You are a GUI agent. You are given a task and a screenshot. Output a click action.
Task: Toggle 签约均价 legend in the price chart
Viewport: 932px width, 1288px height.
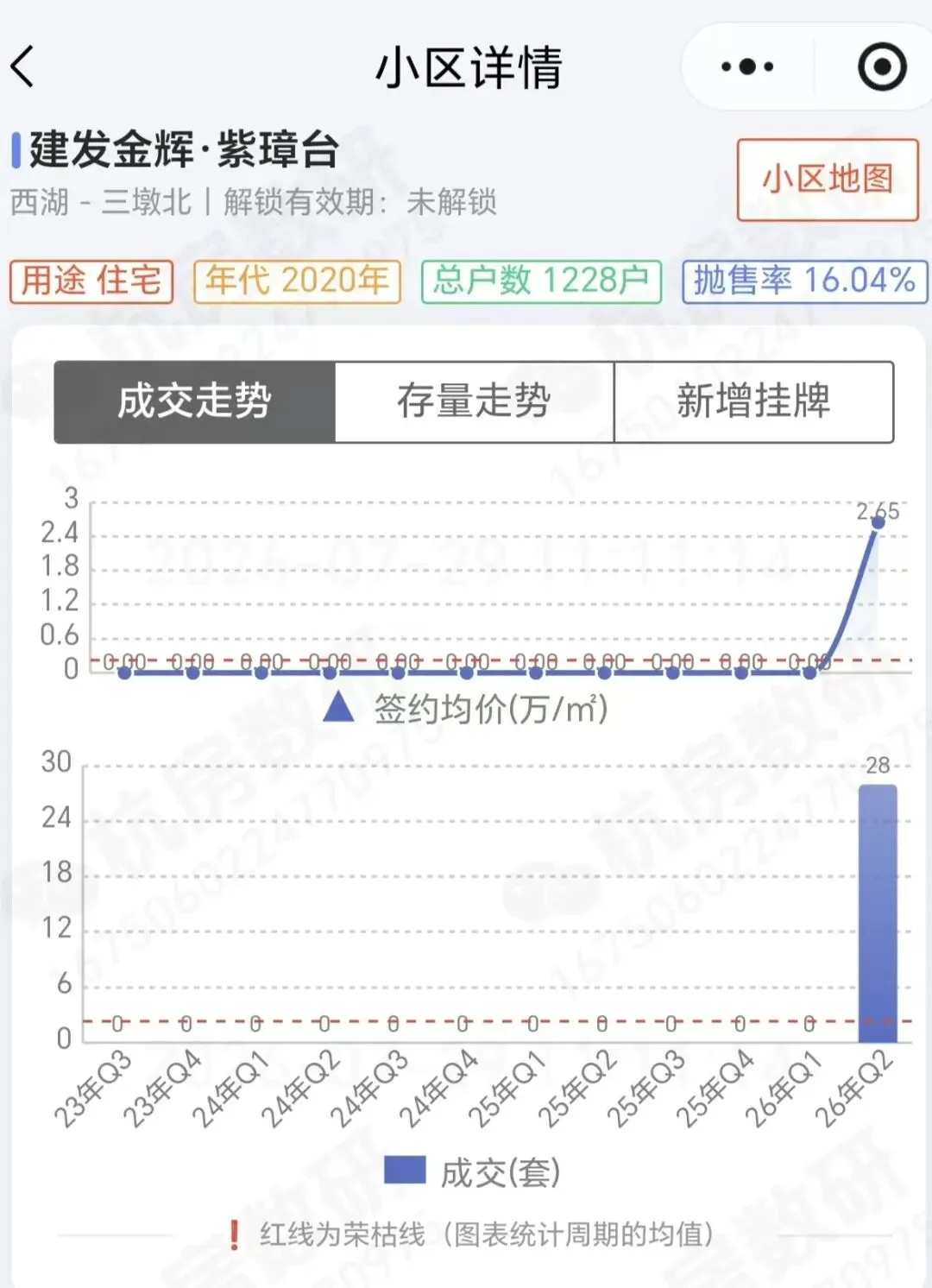click(465, 709)
